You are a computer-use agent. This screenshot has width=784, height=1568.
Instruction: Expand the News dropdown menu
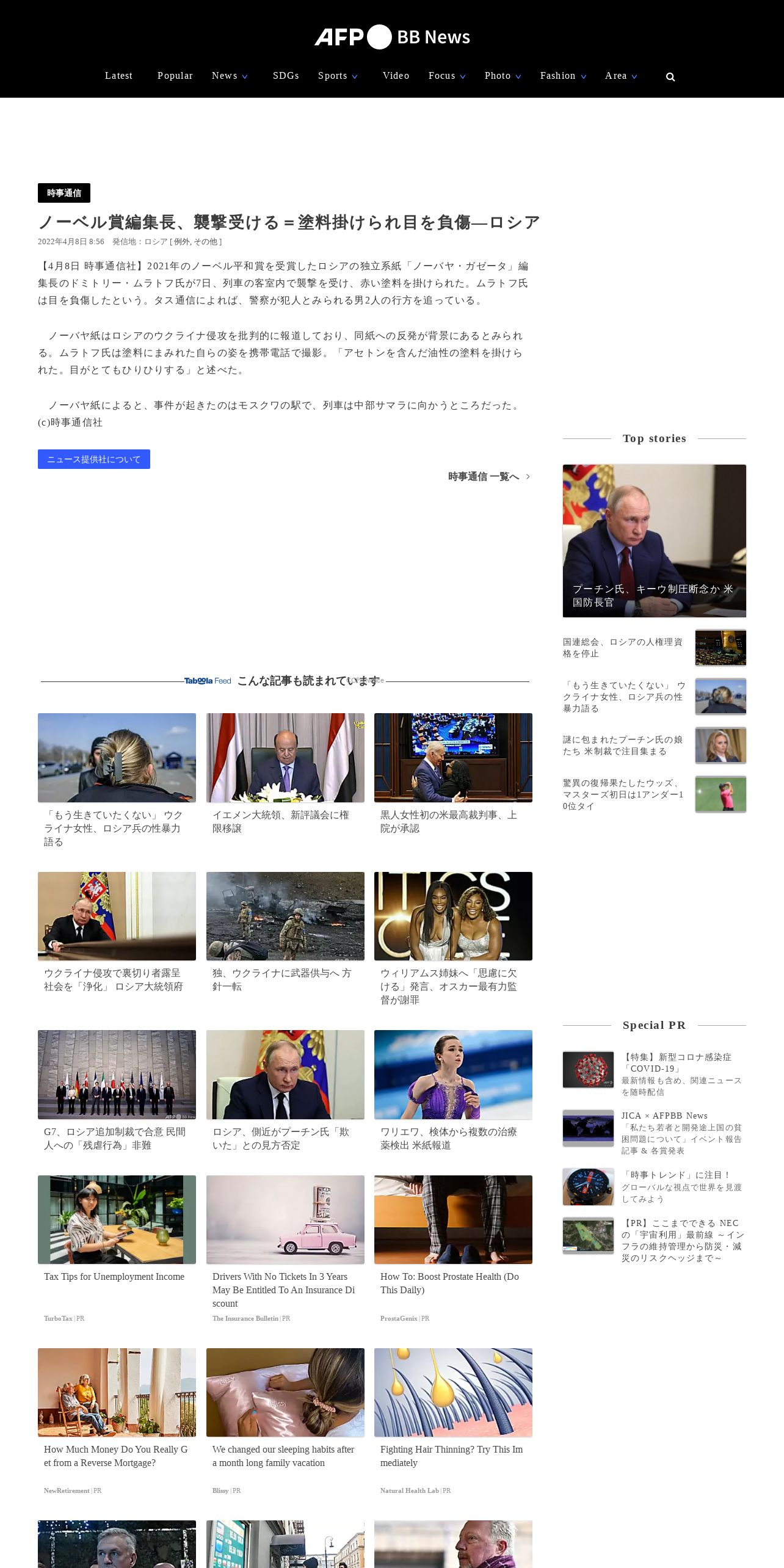point(230,76)
